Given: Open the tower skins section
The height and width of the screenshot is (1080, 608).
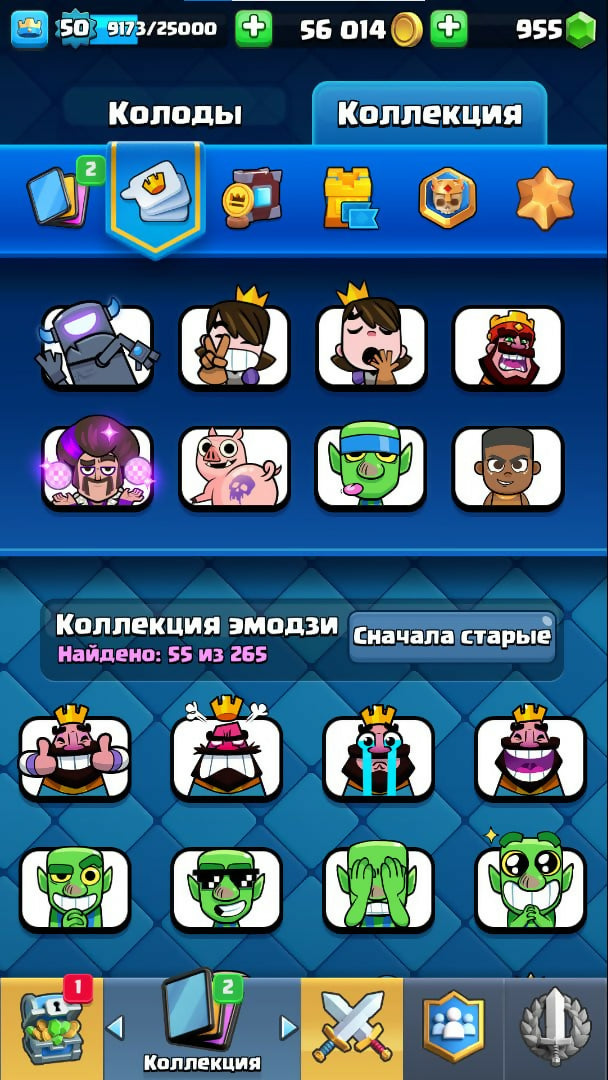Looking at the screenshot, I should click(349, 197).
